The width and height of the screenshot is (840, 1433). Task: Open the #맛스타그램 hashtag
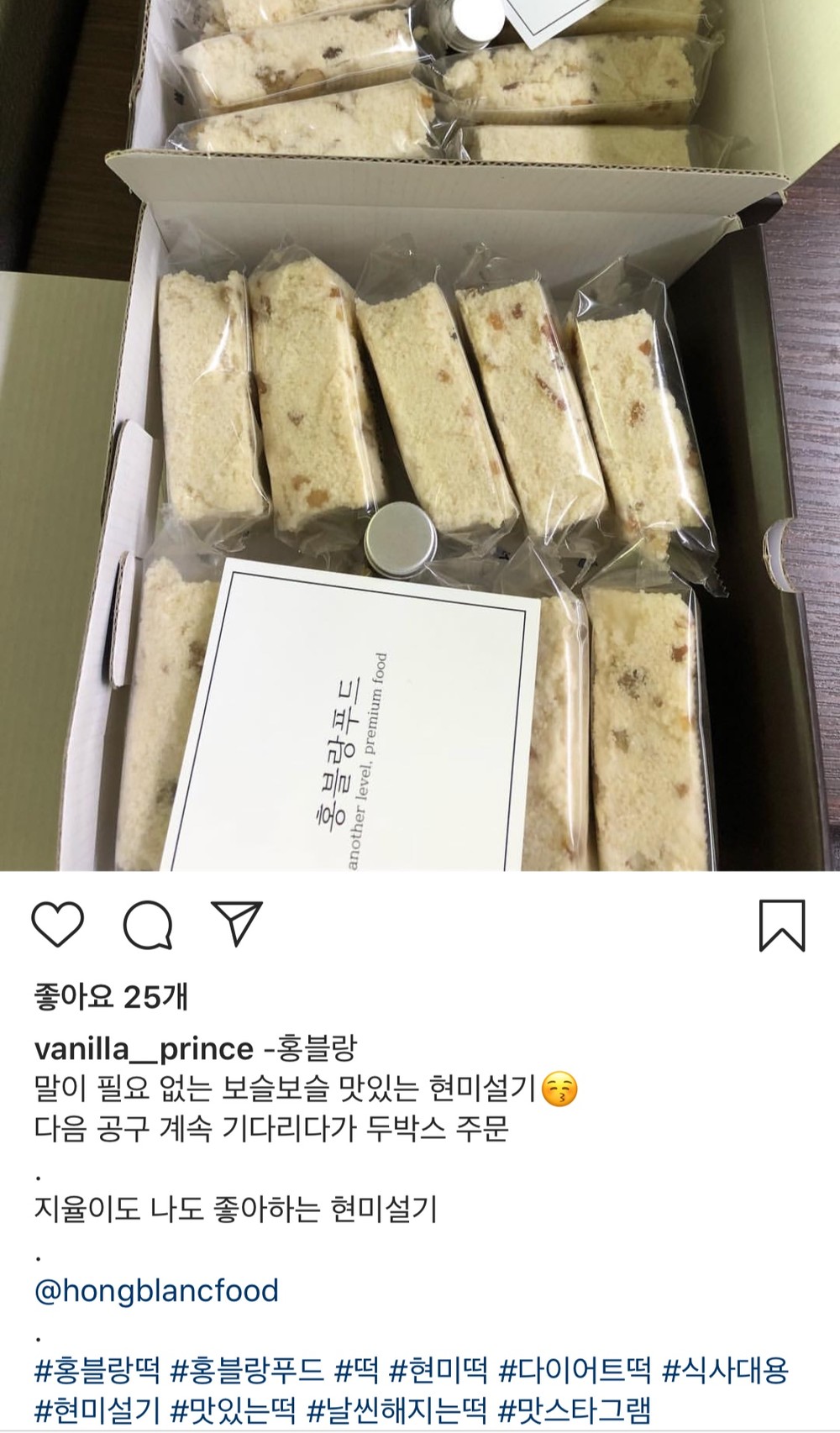click(575, 1409)
